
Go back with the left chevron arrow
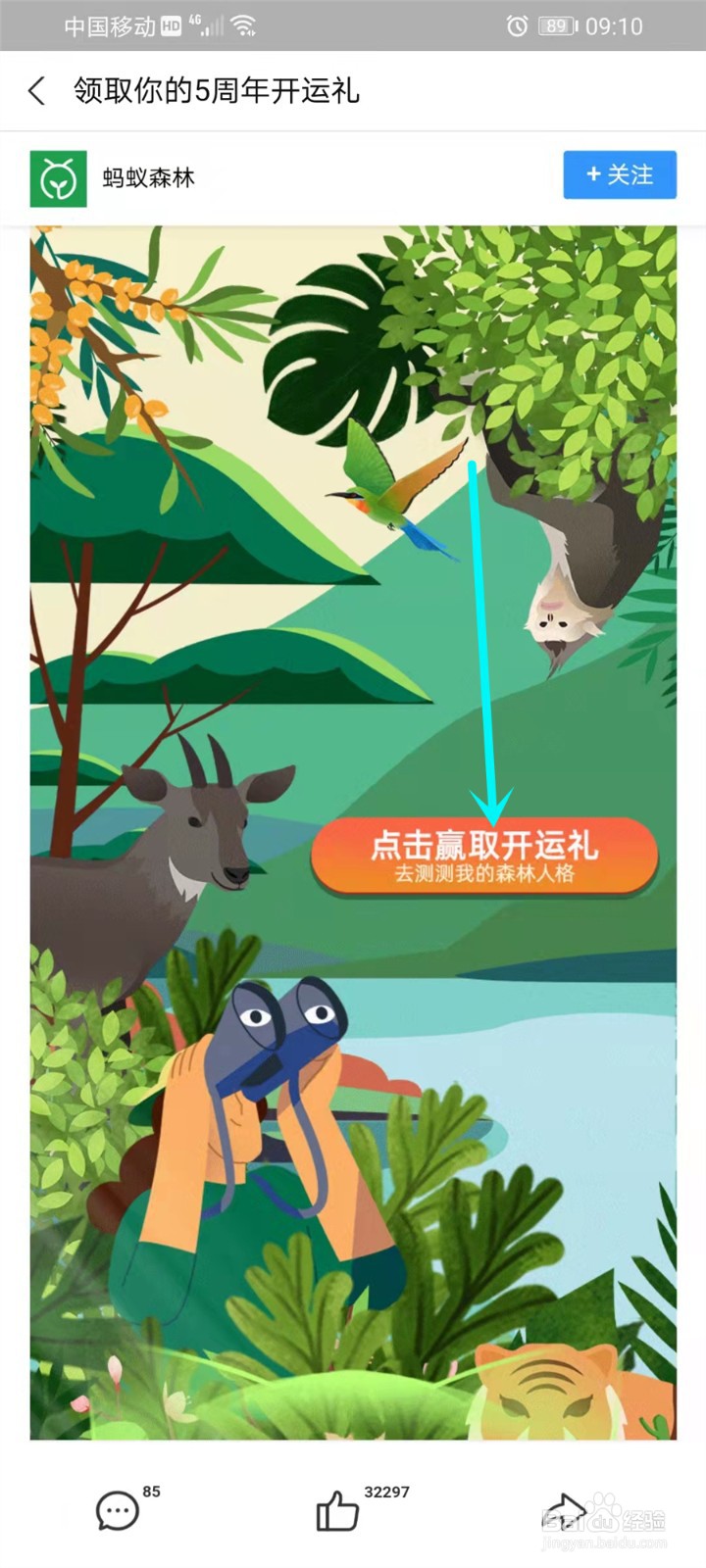click(x=36, y=91)
